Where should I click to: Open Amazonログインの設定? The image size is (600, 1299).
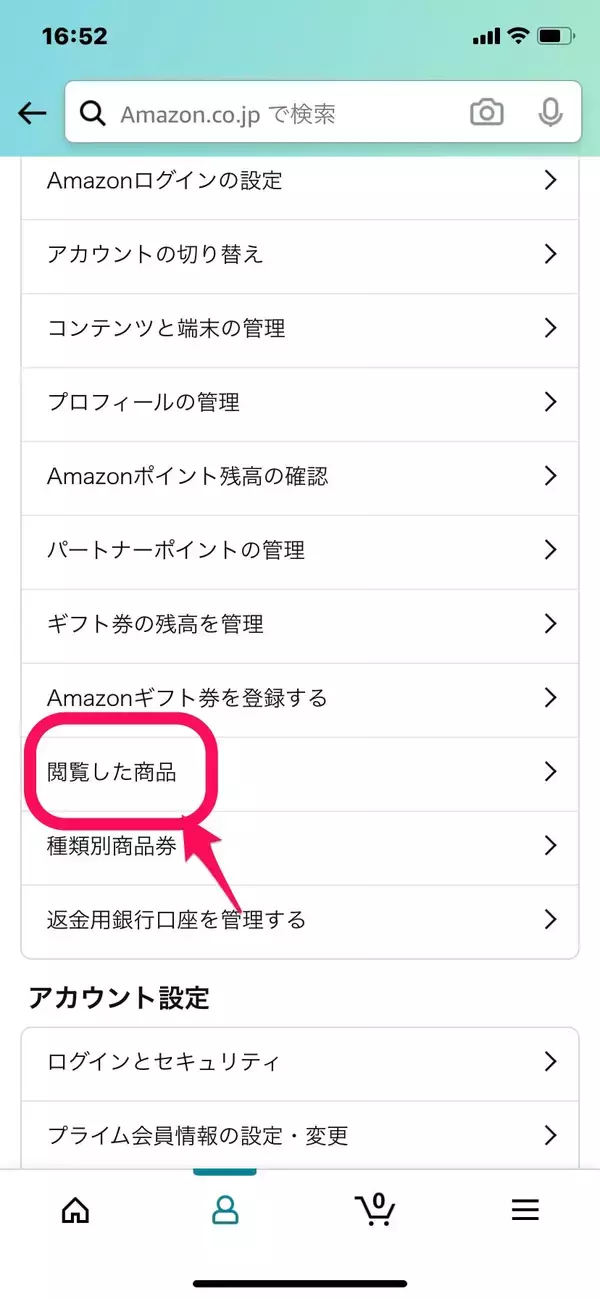(x=300, y=181)
